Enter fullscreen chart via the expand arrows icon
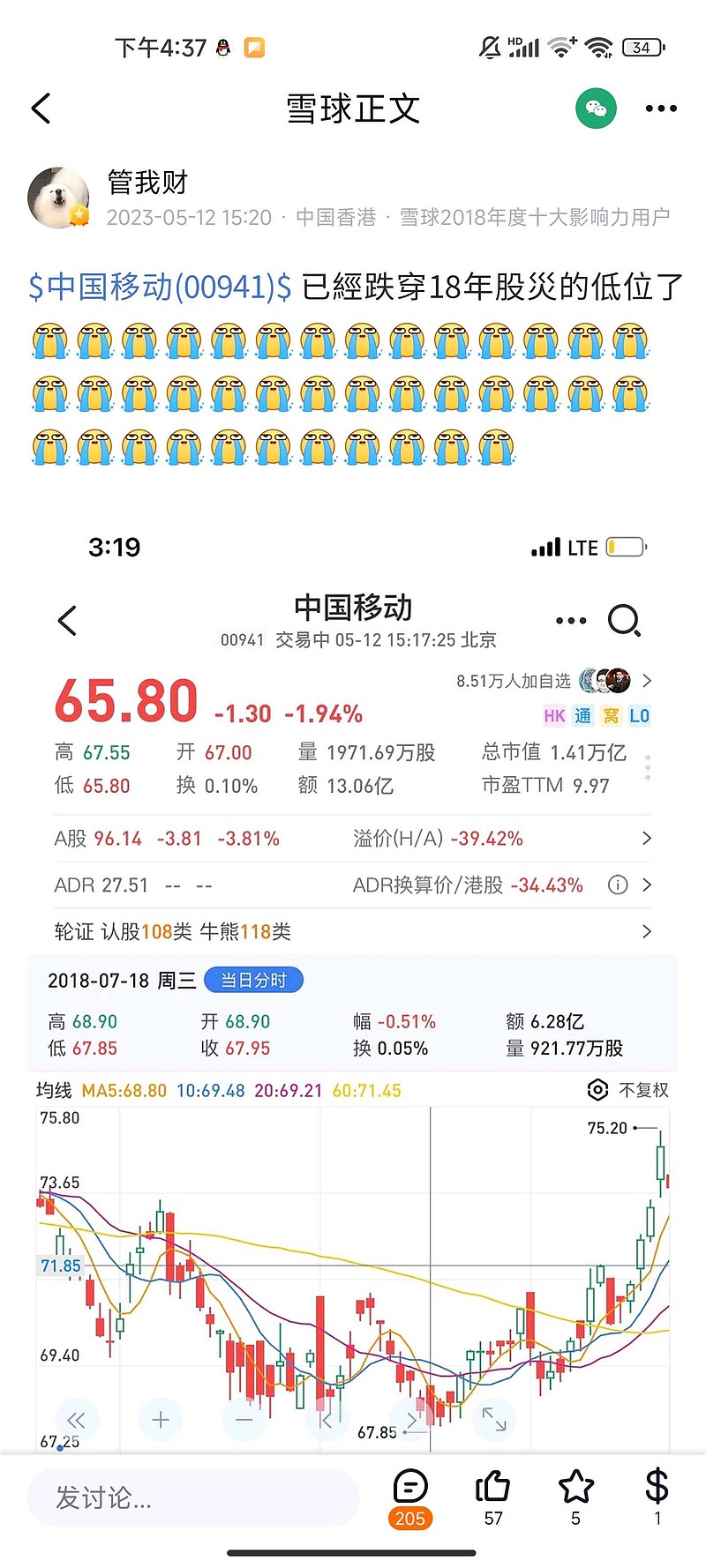The height and width of the screenshot is (1568, 706). 494,1420
